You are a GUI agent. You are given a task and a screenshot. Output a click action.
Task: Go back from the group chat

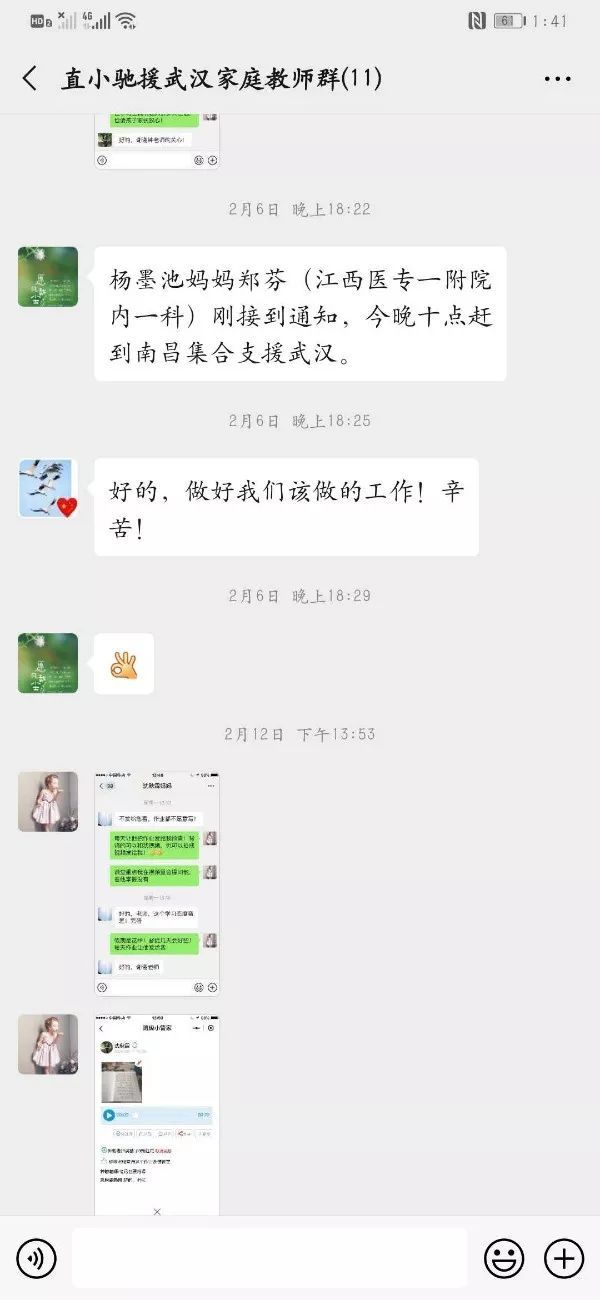click(30, 79)
